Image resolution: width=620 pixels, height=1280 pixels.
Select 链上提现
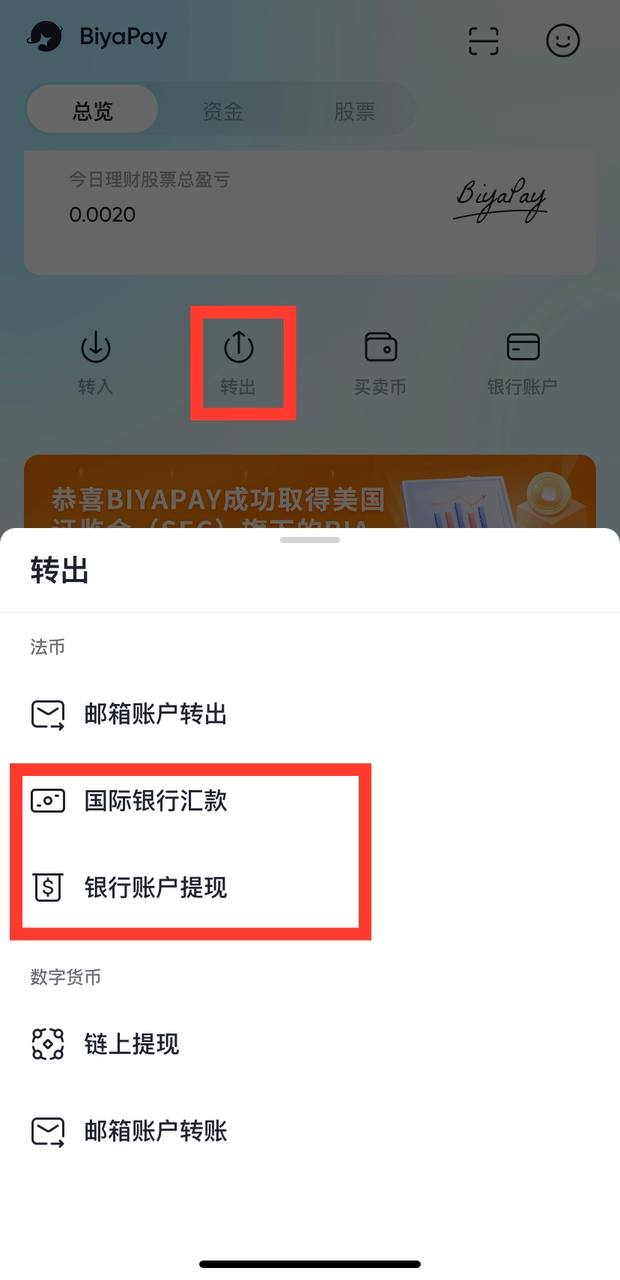[x=131, y=1044]
